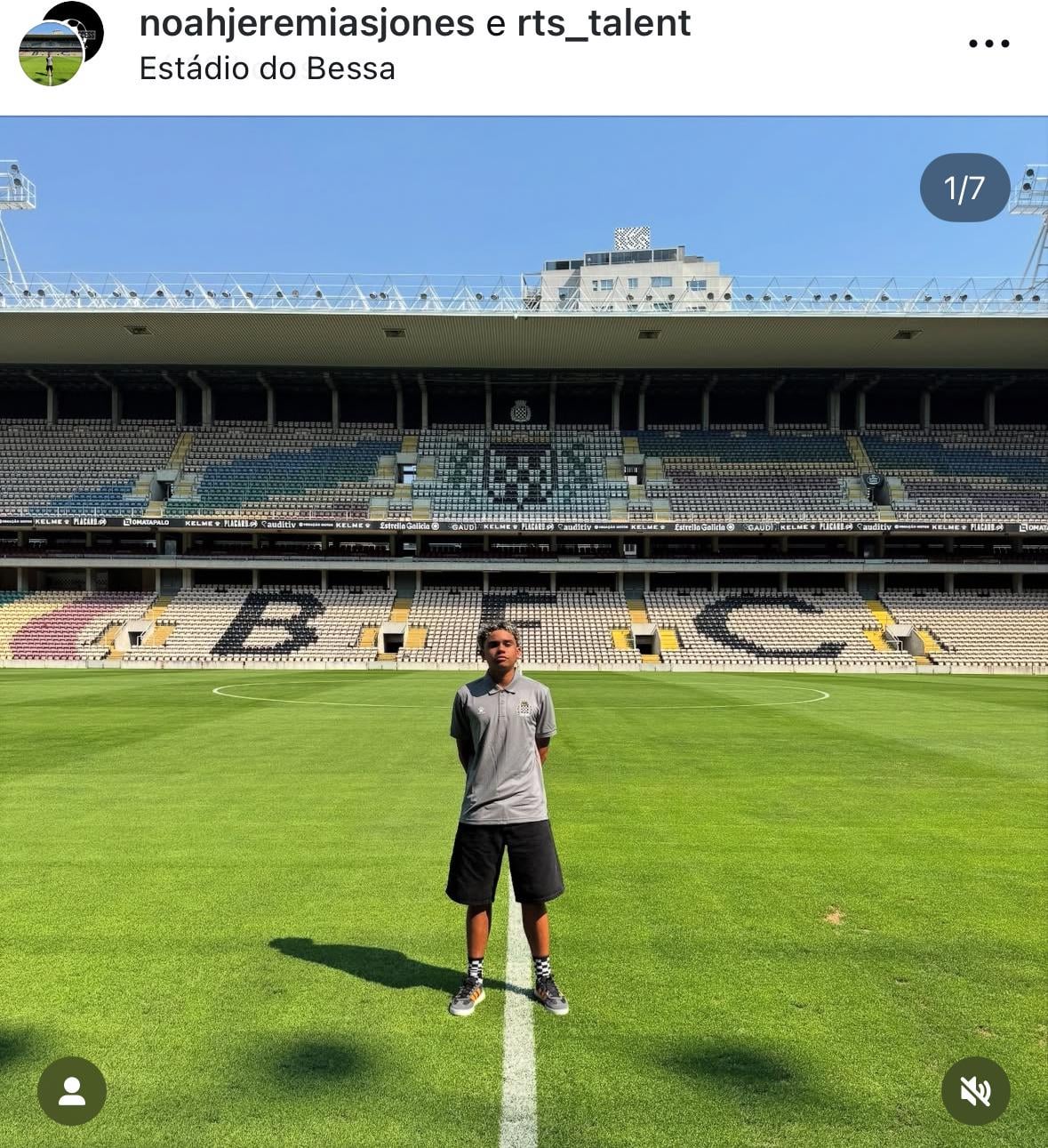Unmute the post's sound
The height and width of the screenshot is (1148, 1048).
[x=975, y=1091]
